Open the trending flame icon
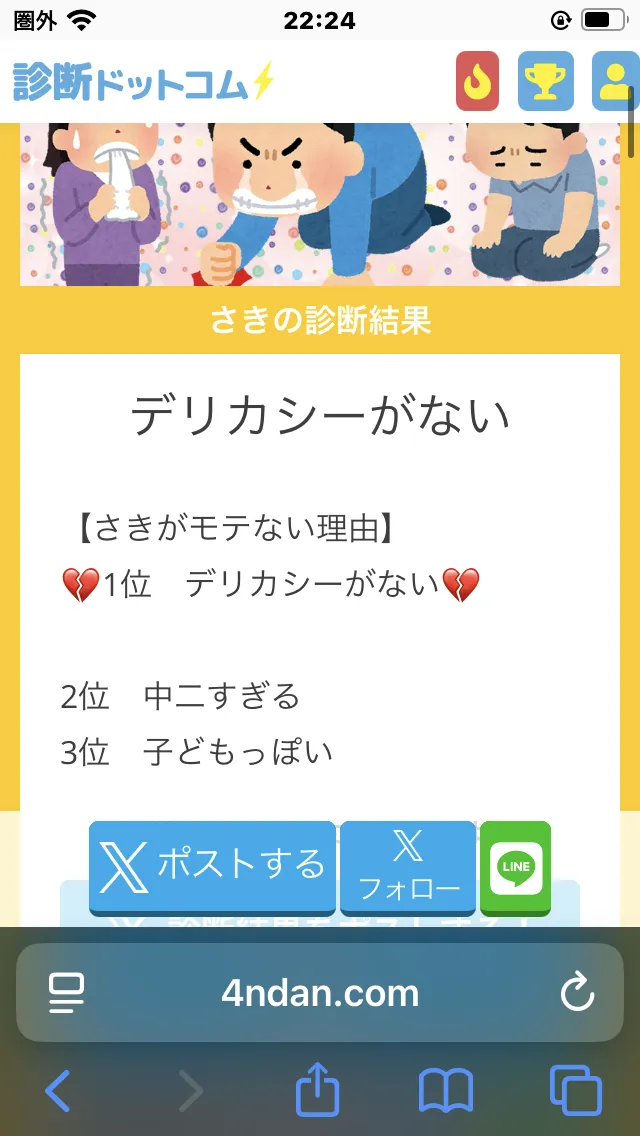 tap(477, 81)
